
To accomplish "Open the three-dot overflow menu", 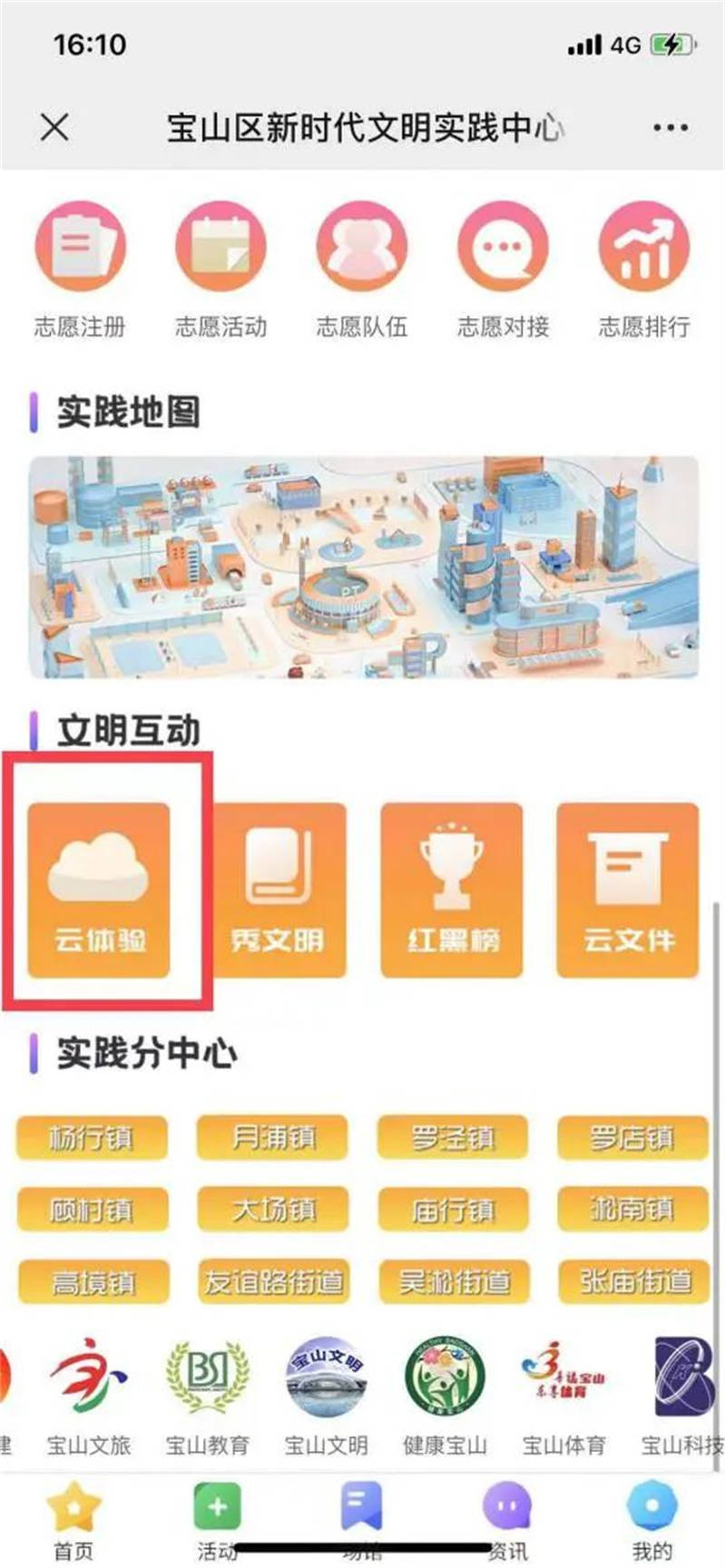I will click(670, 127).
